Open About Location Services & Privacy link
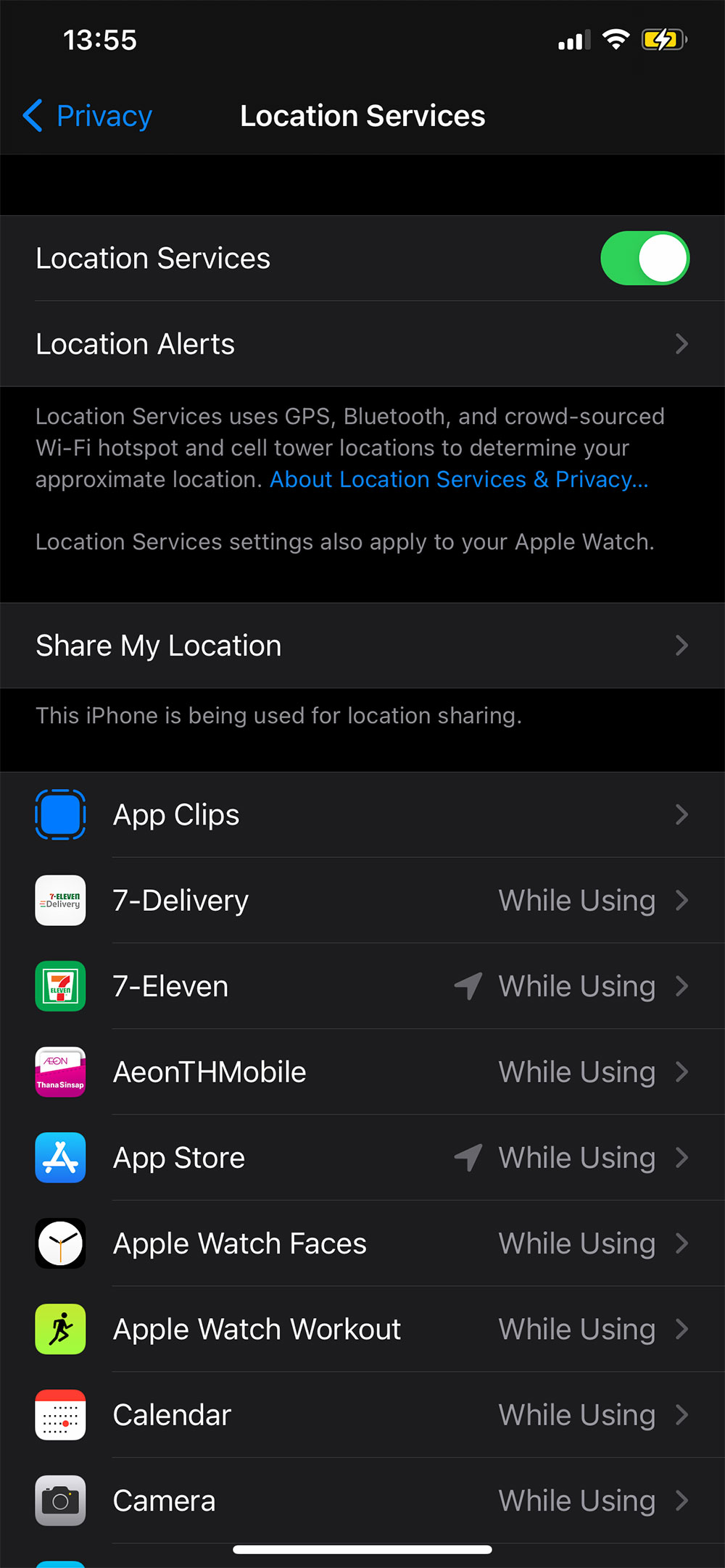The width and height of the screenshot is (725, 1568). [458, 480]
